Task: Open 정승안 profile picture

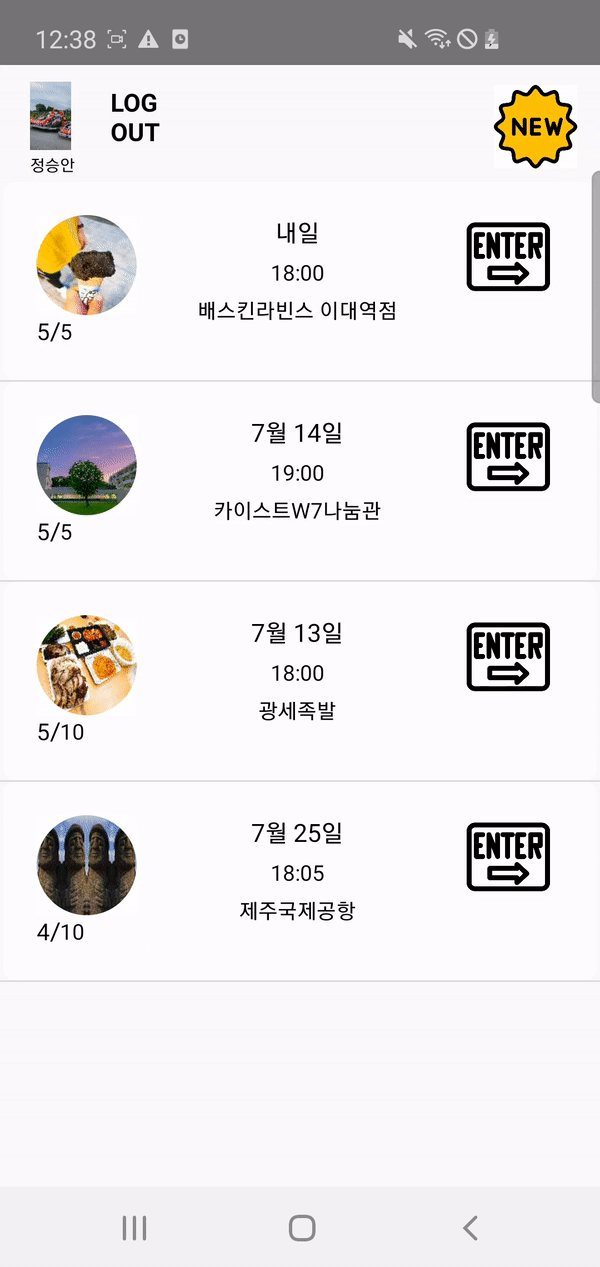Action: pyautogui.click(x=51, y=116)
